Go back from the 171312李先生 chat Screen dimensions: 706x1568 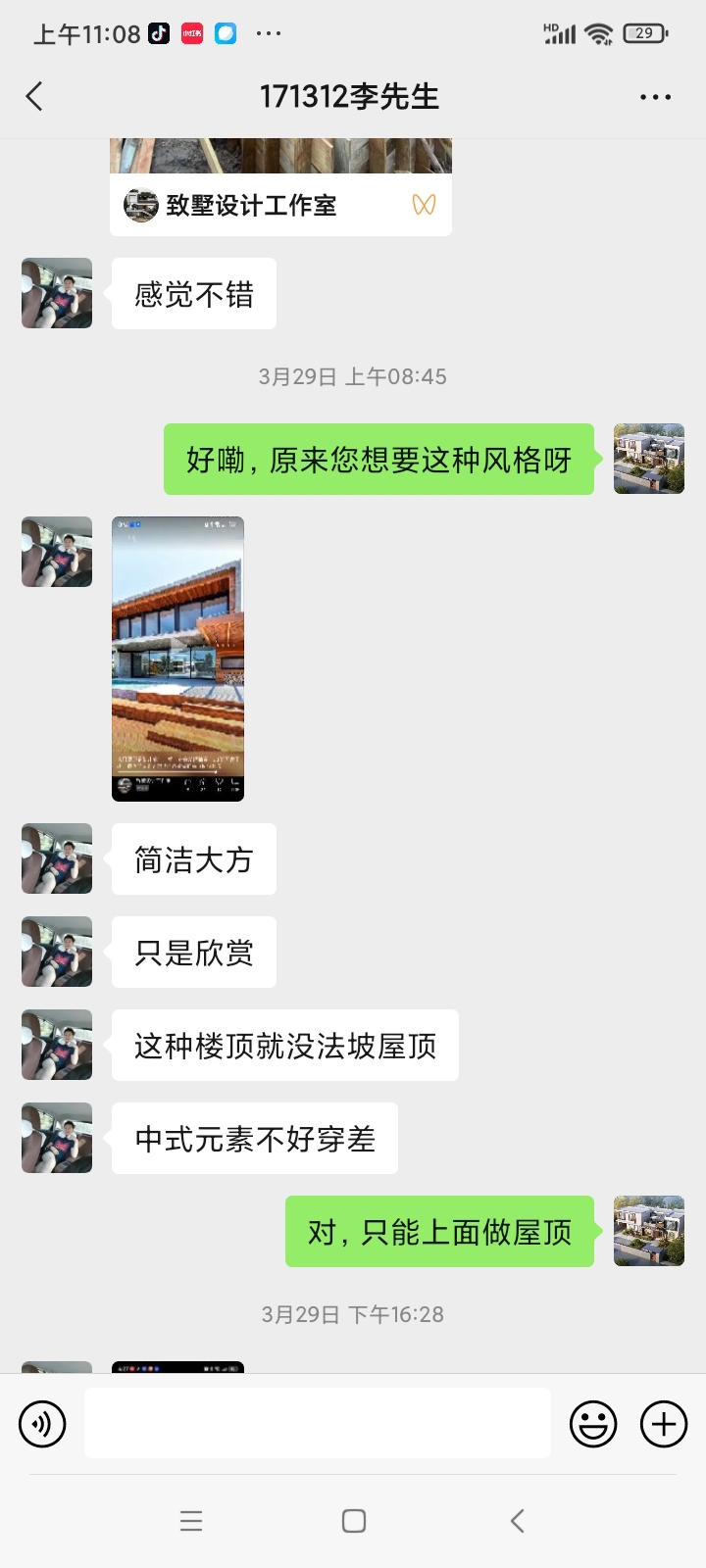click(34, 96)
